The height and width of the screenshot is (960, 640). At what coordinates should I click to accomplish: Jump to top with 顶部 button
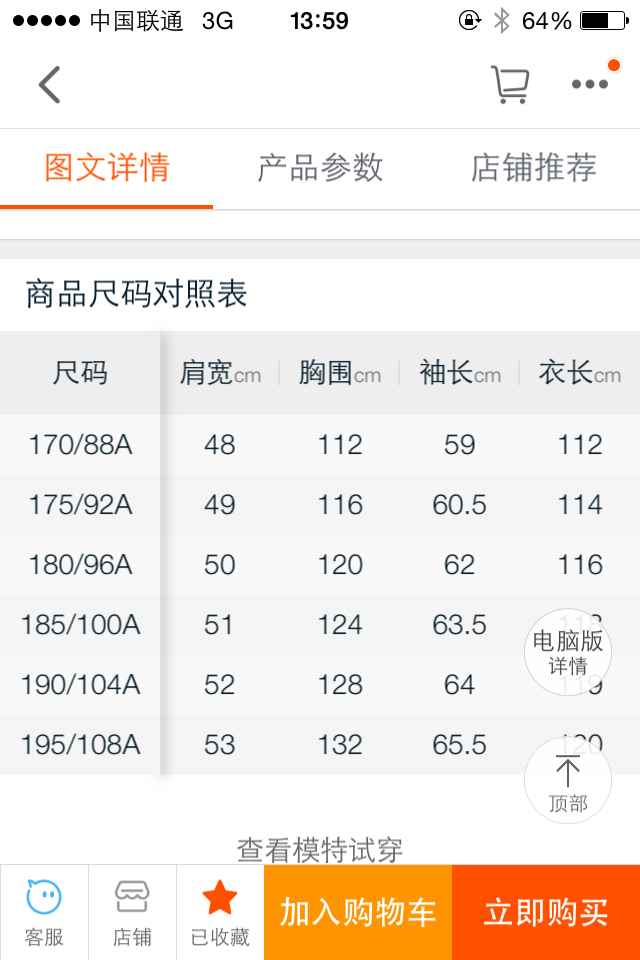pyautogui.click(x=568, y=781)
